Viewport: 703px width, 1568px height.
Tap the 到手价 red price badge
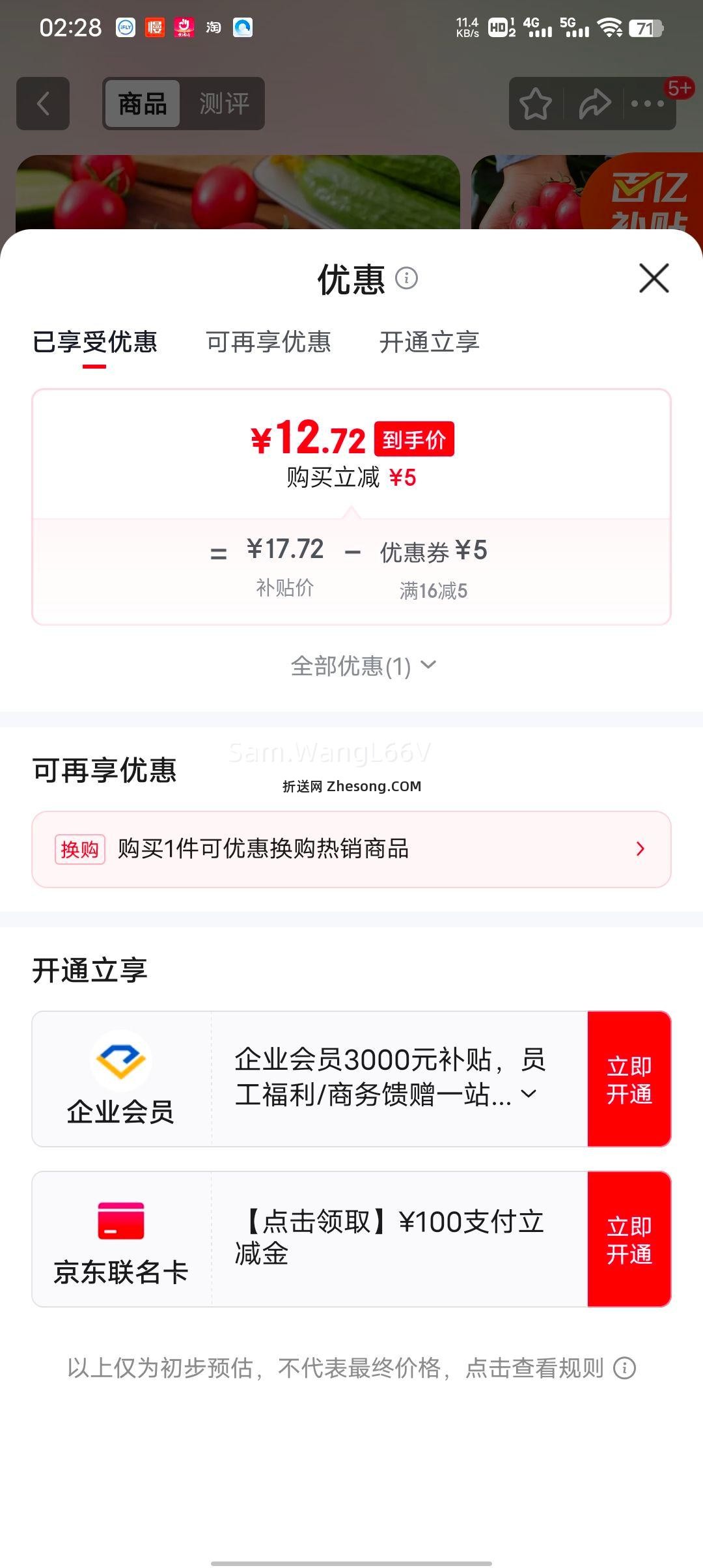tap(415, 440)
